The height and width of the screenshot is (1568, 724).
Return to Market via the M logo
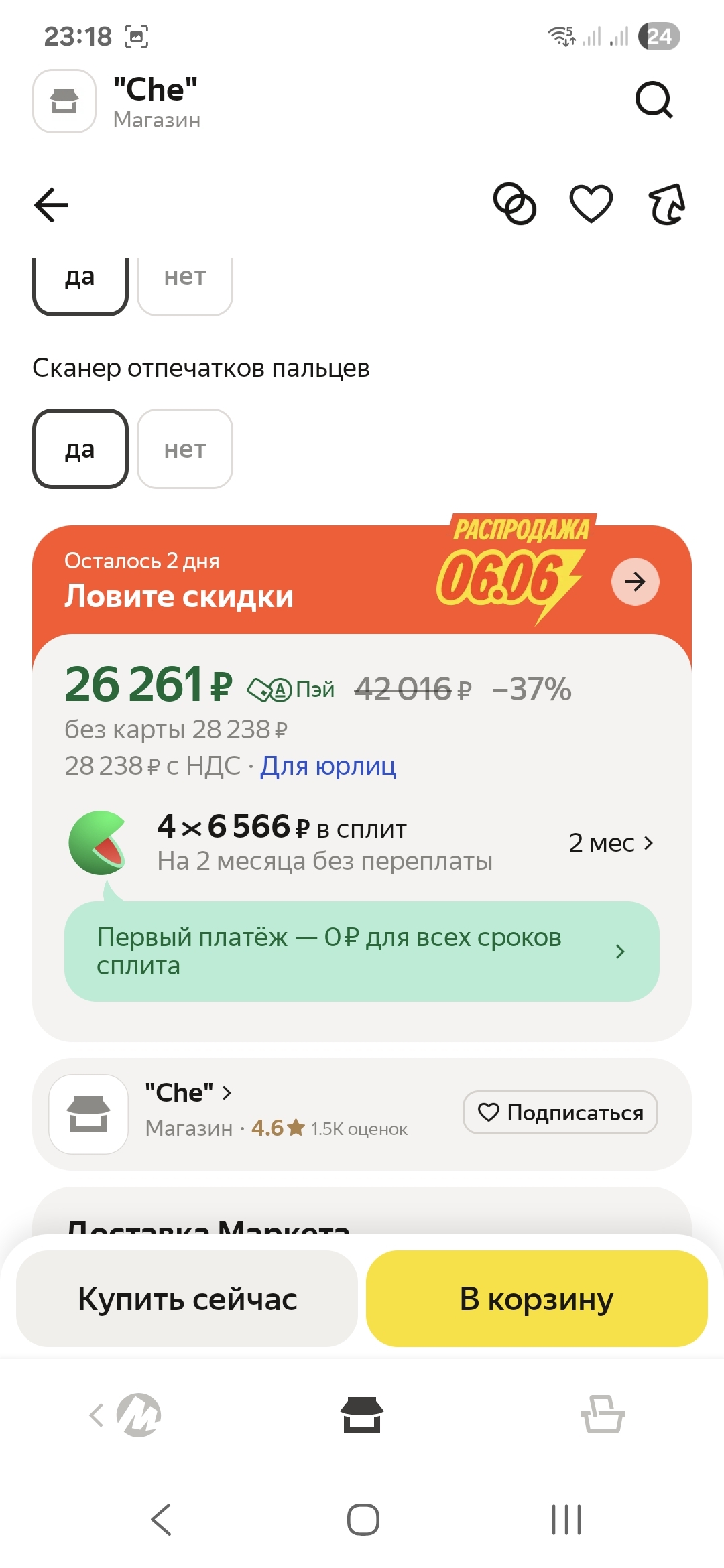point(137,1415)
